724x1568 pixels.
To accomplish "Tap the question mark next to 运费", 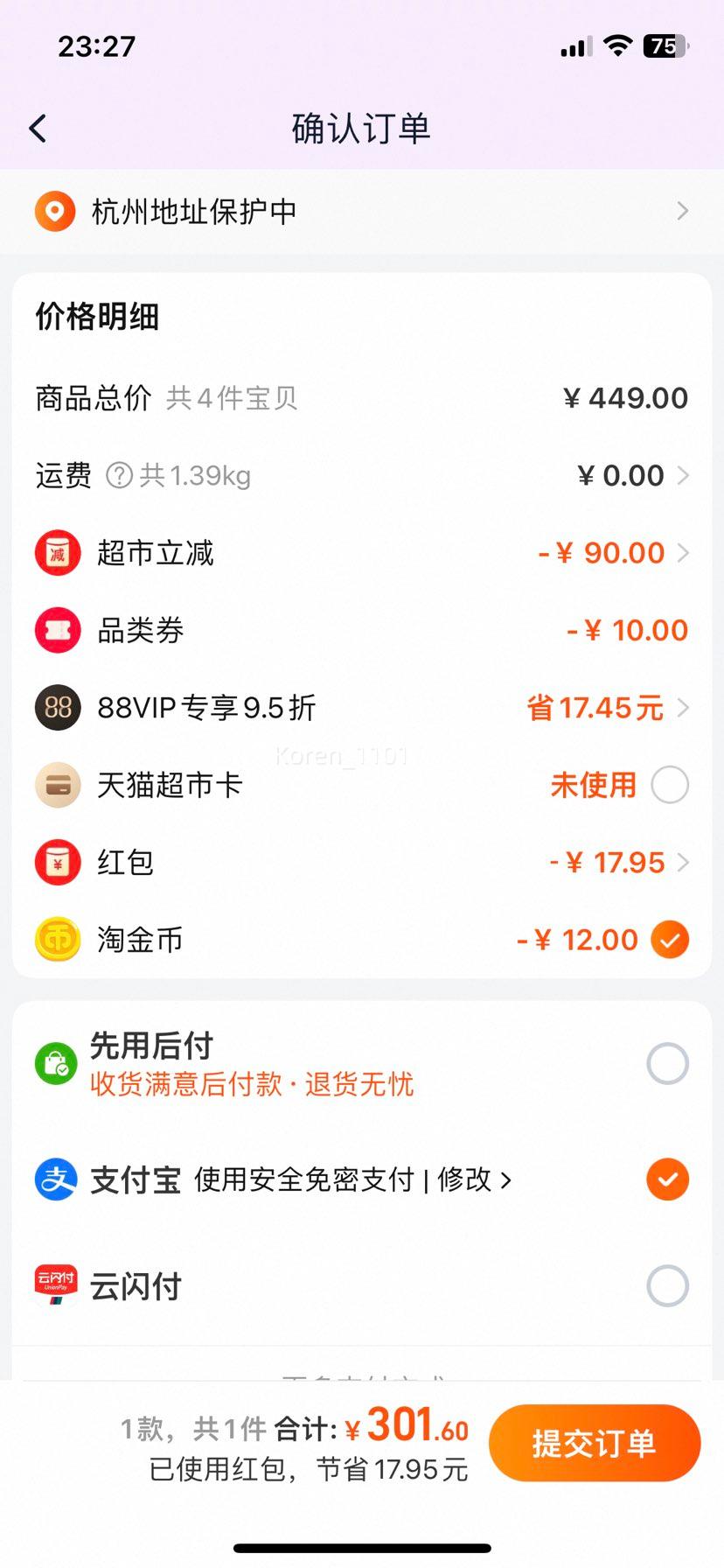I will pos(119,476).
